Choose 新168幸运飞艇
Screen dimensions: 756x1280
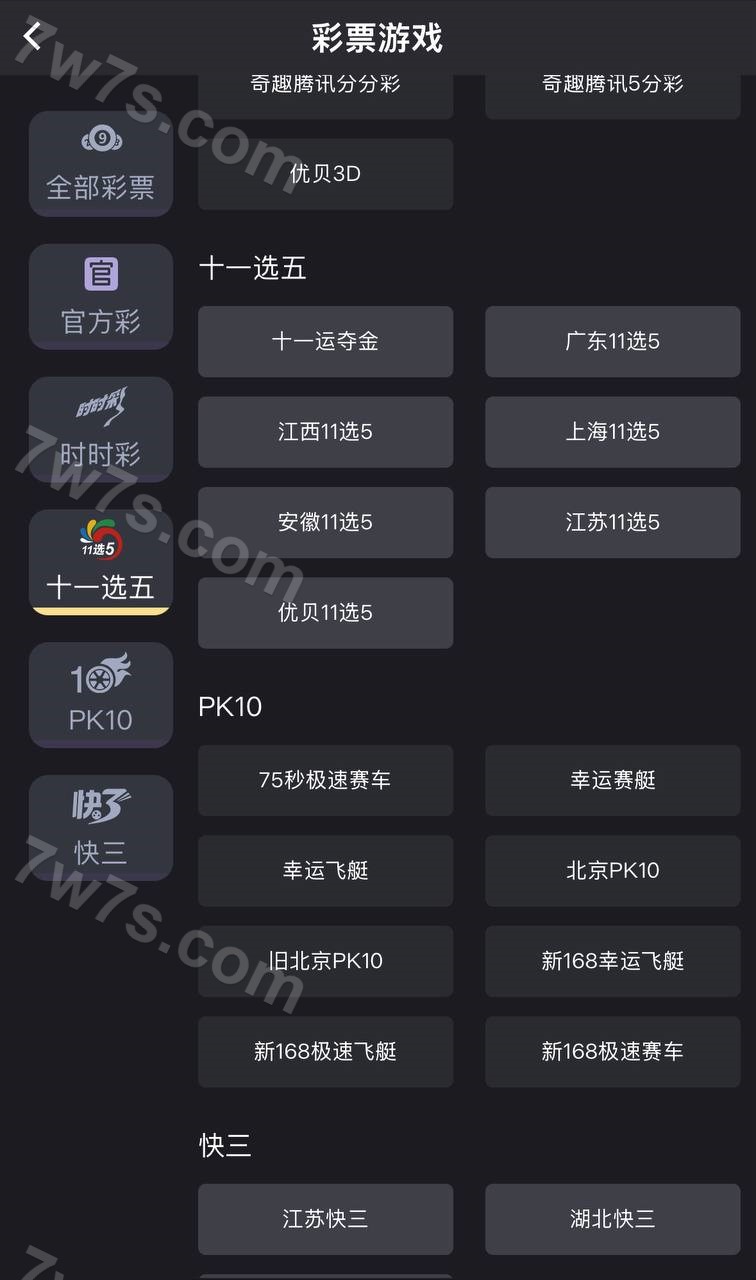tap(612, 961)
